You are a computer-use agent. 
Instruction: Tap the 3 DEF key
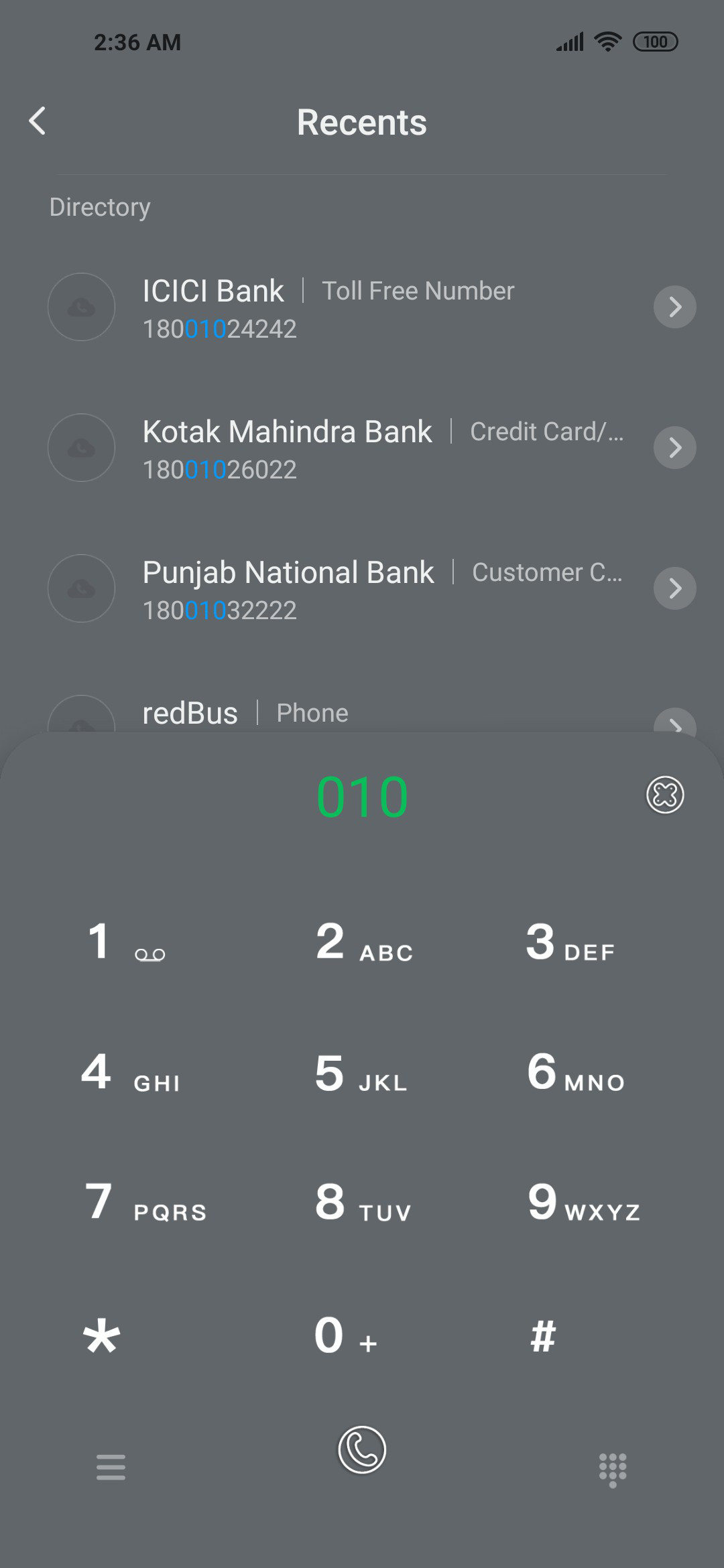click(x=570, y=942)
